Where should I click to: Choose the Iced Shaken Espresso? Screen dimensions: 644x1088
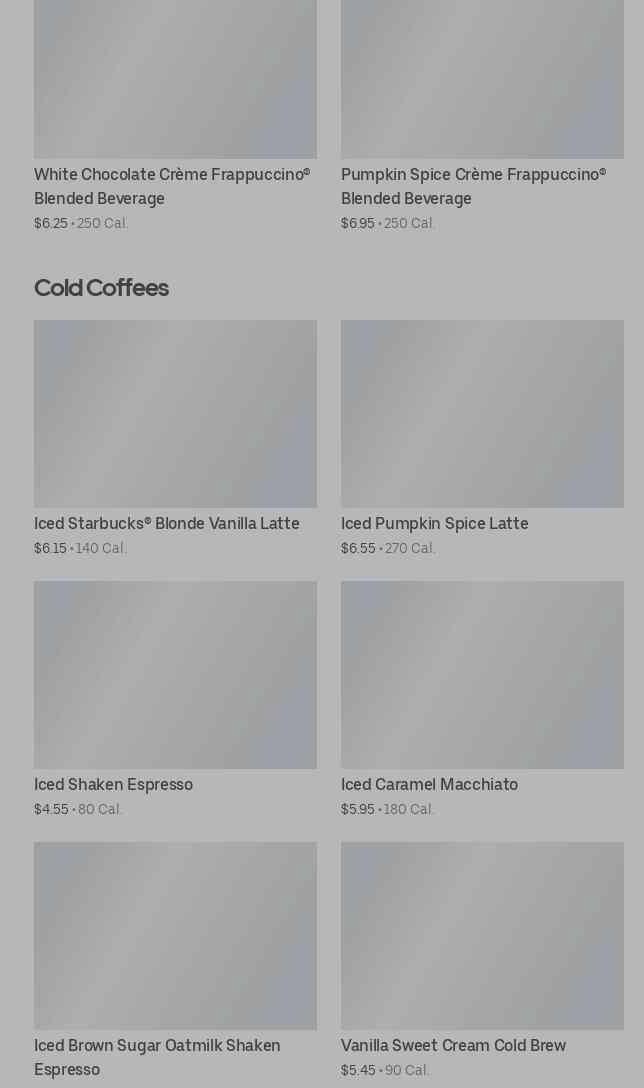coord(175,699)
